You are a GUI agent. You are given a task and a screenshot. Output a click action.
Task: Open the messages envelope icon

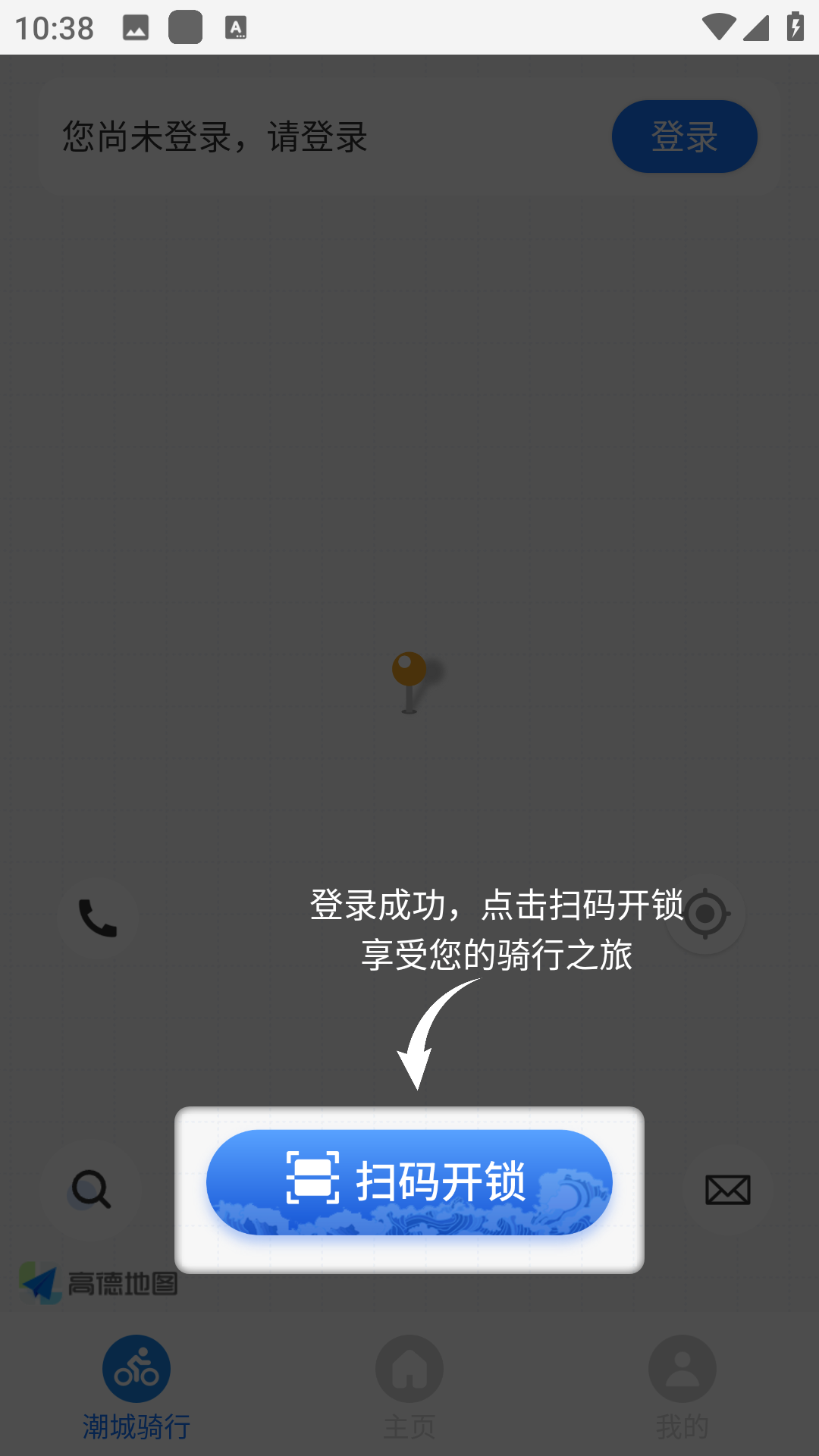click(x=728, y=1189)
